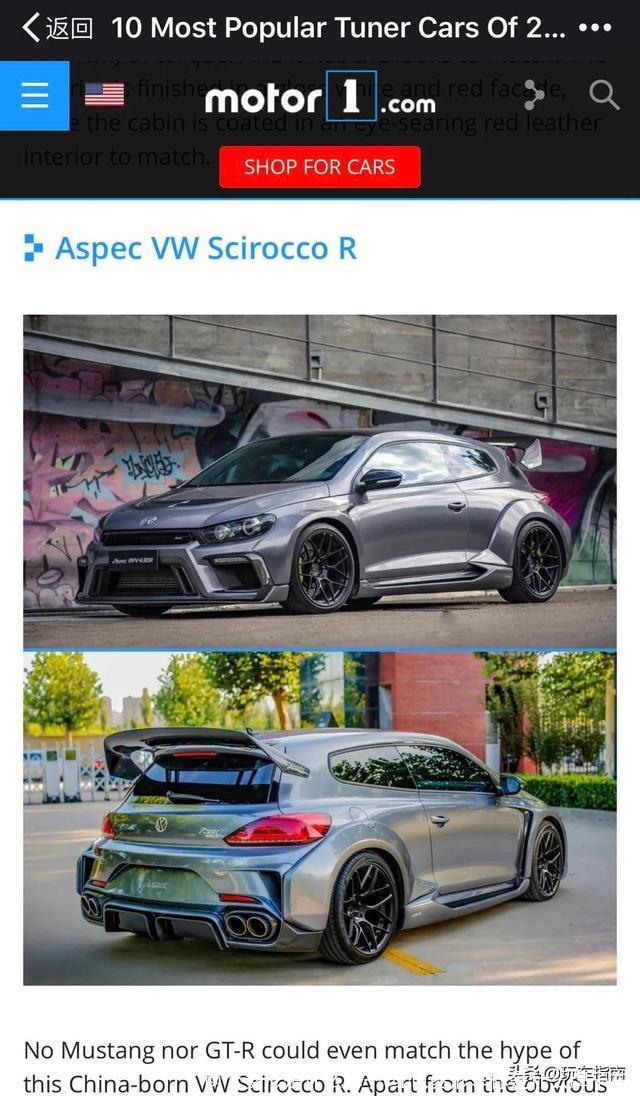Open the site search magnifier
Screen dimensions: 640x1096
604,95
